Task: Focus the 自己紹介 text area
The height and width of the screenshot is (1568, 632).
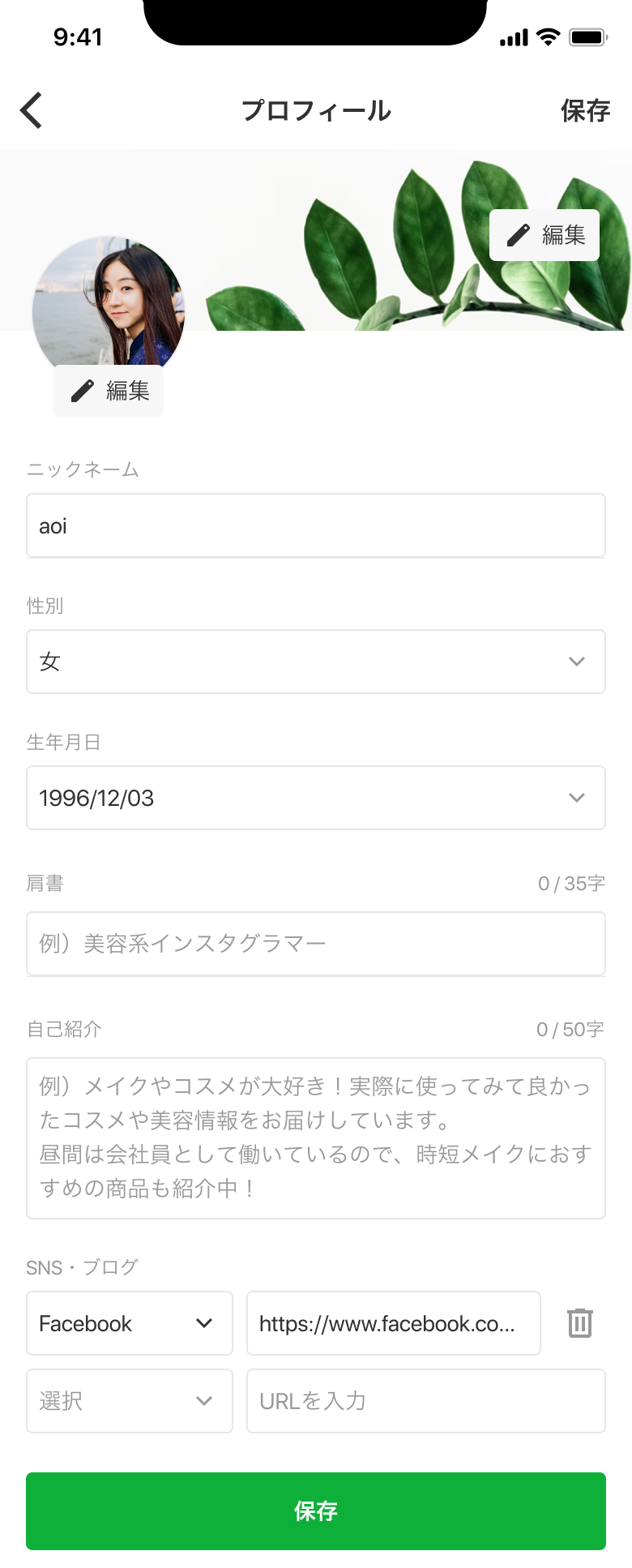Action: pyautogui.click(x=316, y=1137)
